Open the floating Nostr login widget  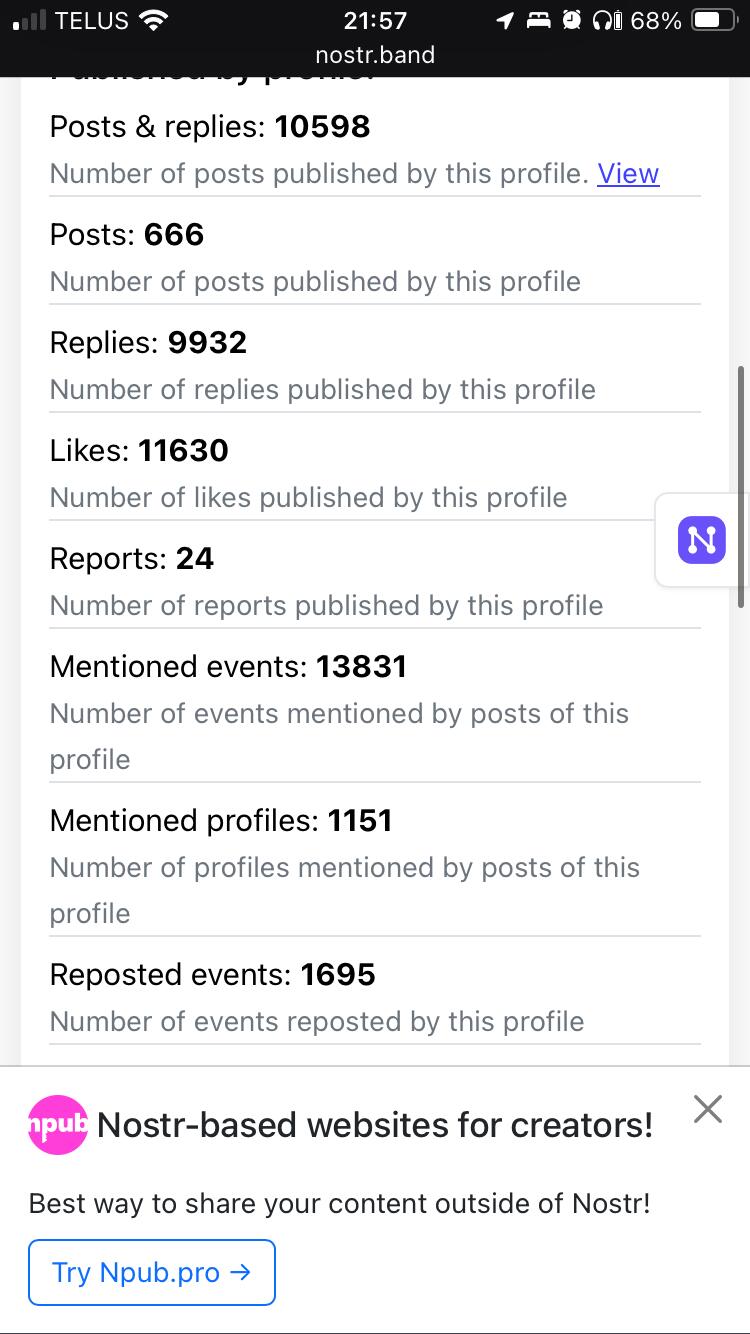click(702, 540)
